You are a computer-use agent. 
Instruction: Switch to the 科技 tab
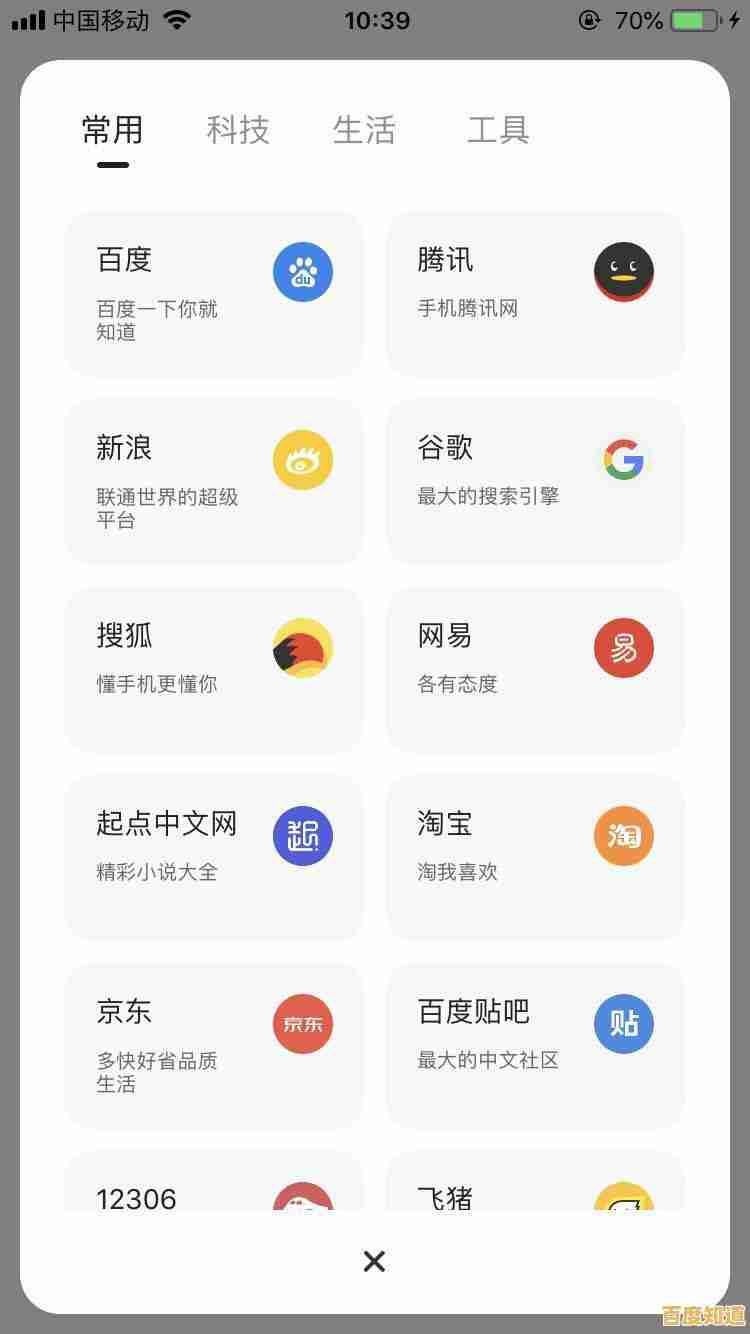click(x=237, y=130)
